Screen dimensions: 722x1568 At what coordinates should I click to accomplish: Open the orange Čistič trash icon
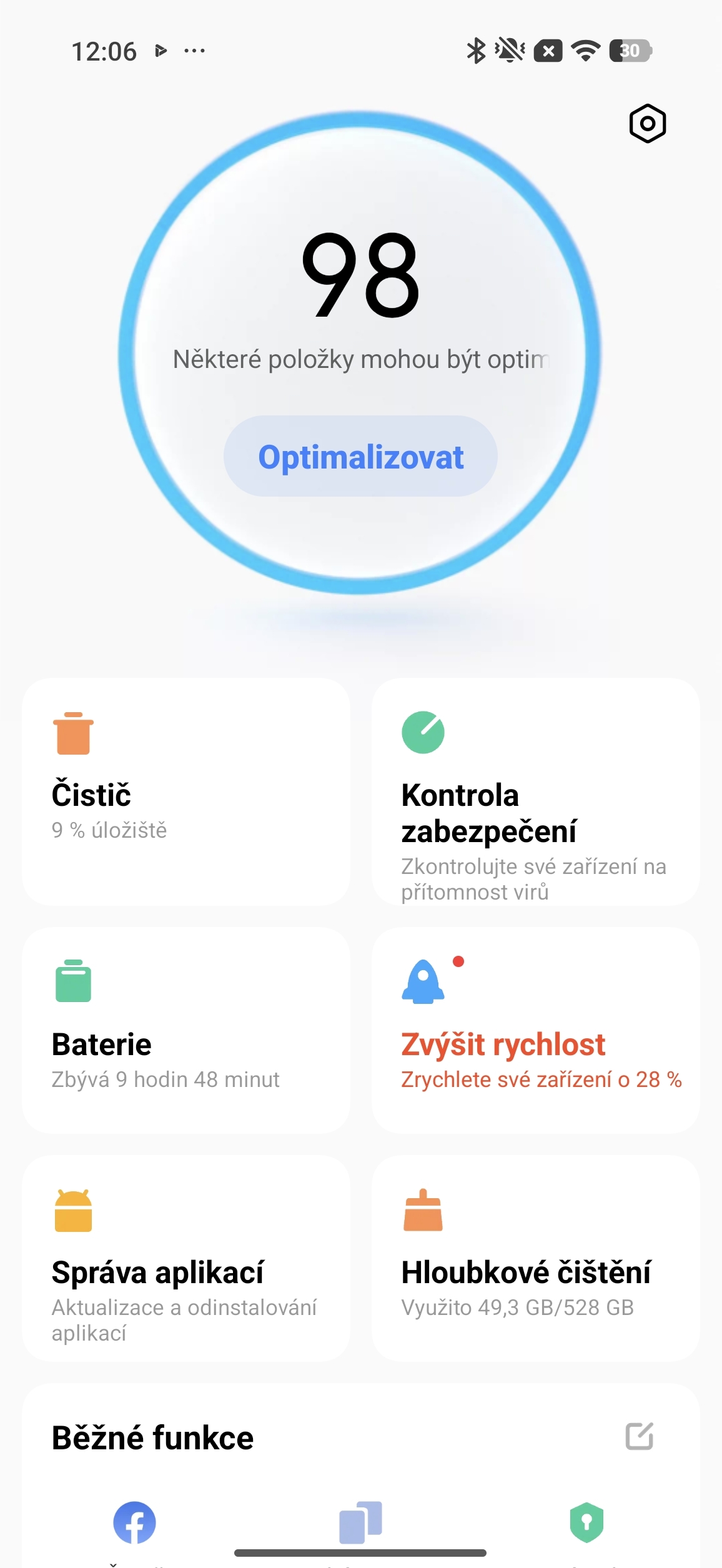point(74,736)
